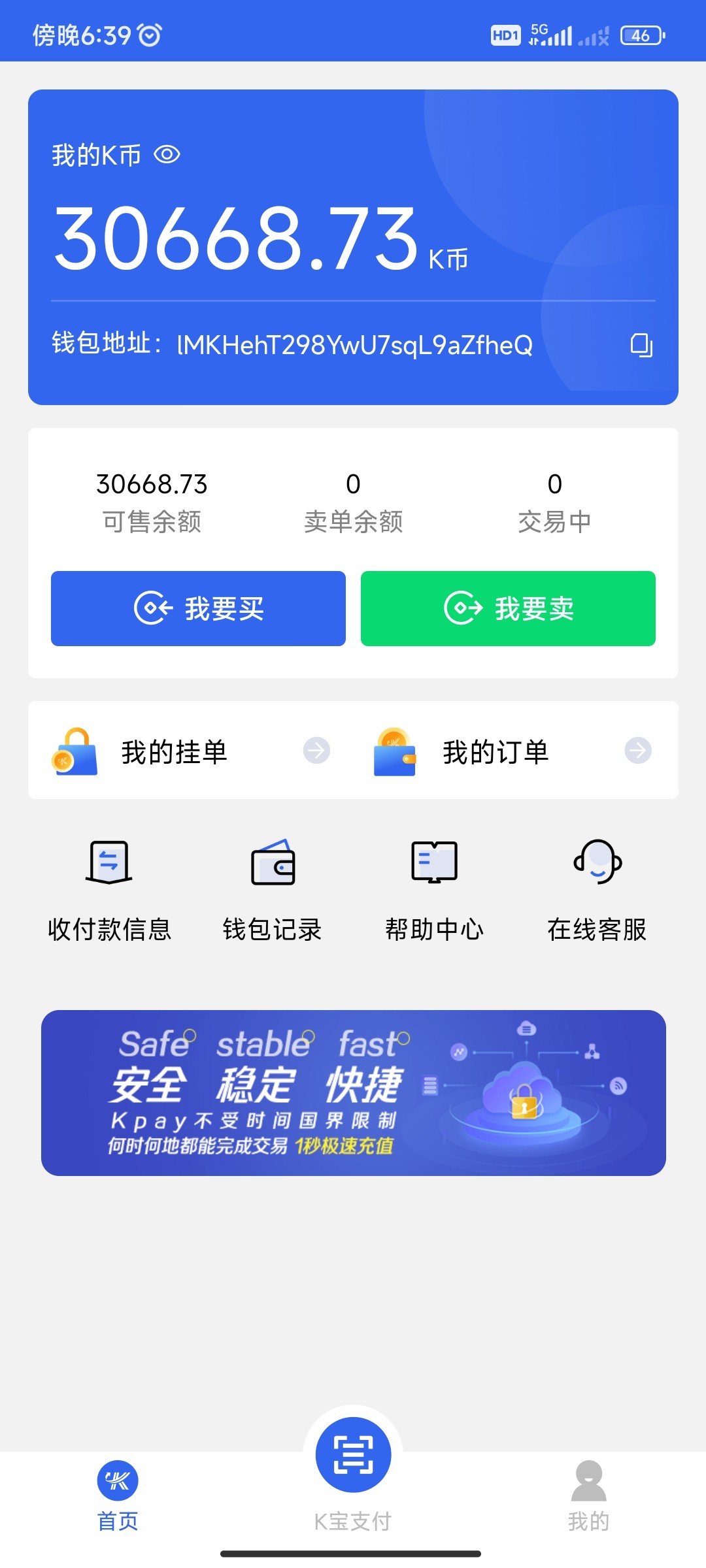
Task: Expand 我的挂单 via its arrow
Action: (316, 751)
